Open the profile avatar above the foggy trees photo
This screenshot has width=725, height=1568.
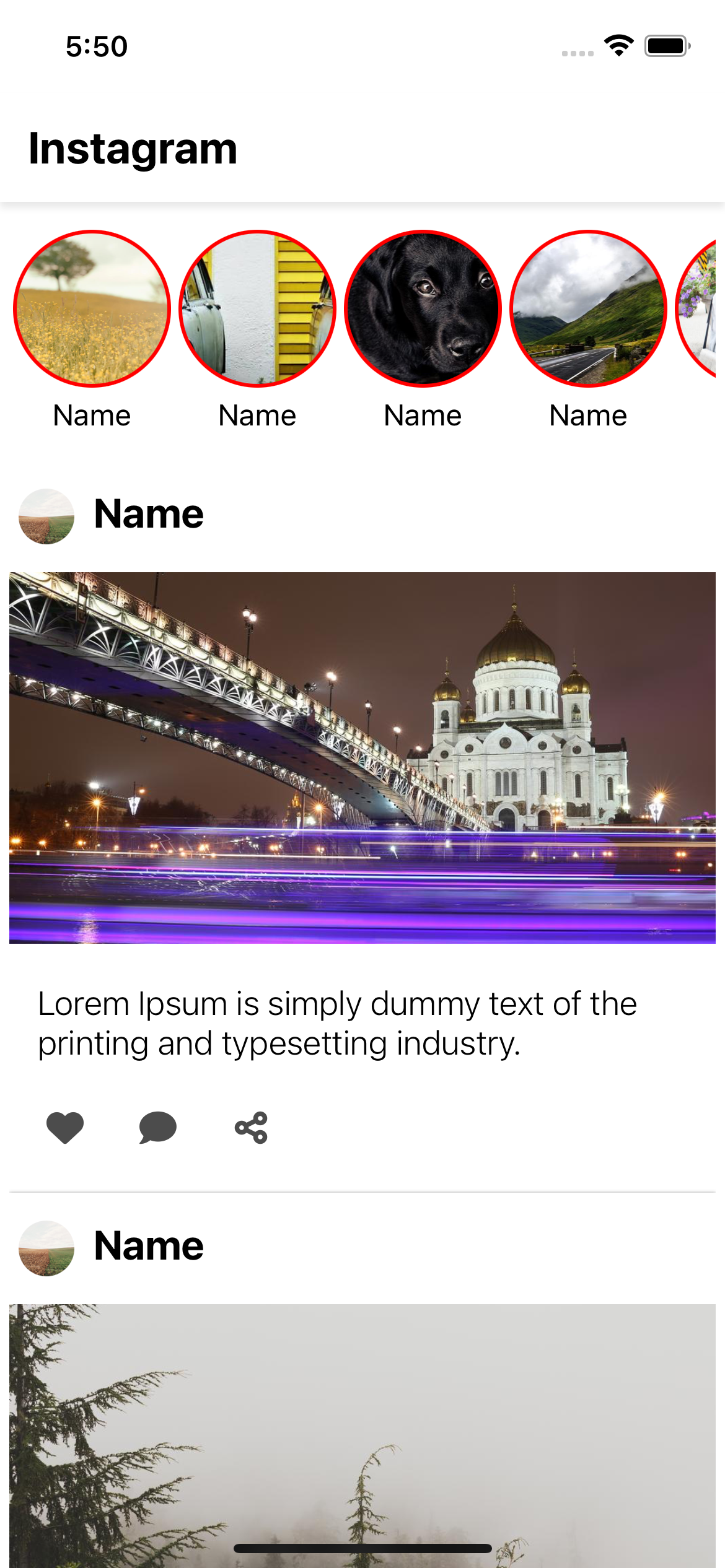46,1248
